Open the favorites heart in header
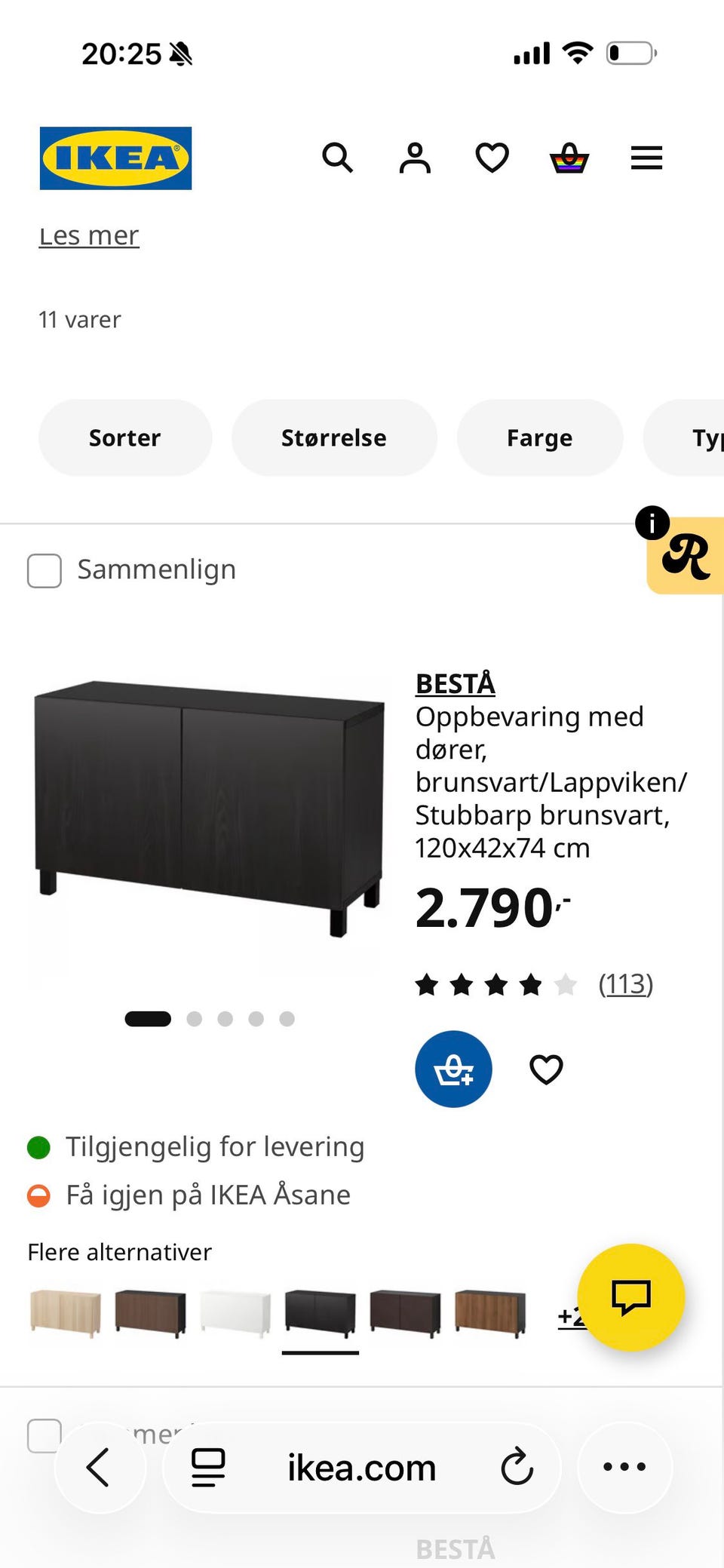 click(x=492, y=158)
